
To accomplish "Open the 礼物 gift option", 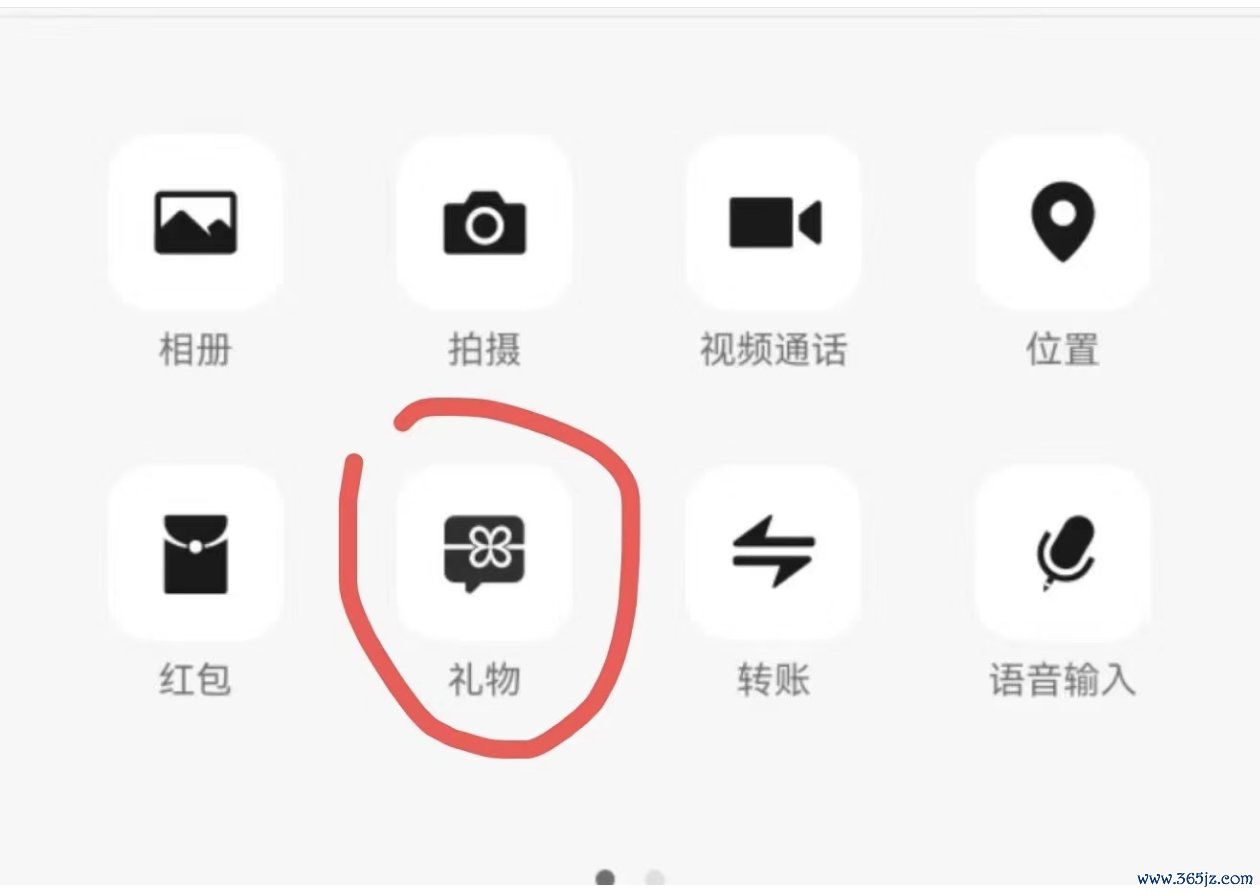I will click(484, 552).
